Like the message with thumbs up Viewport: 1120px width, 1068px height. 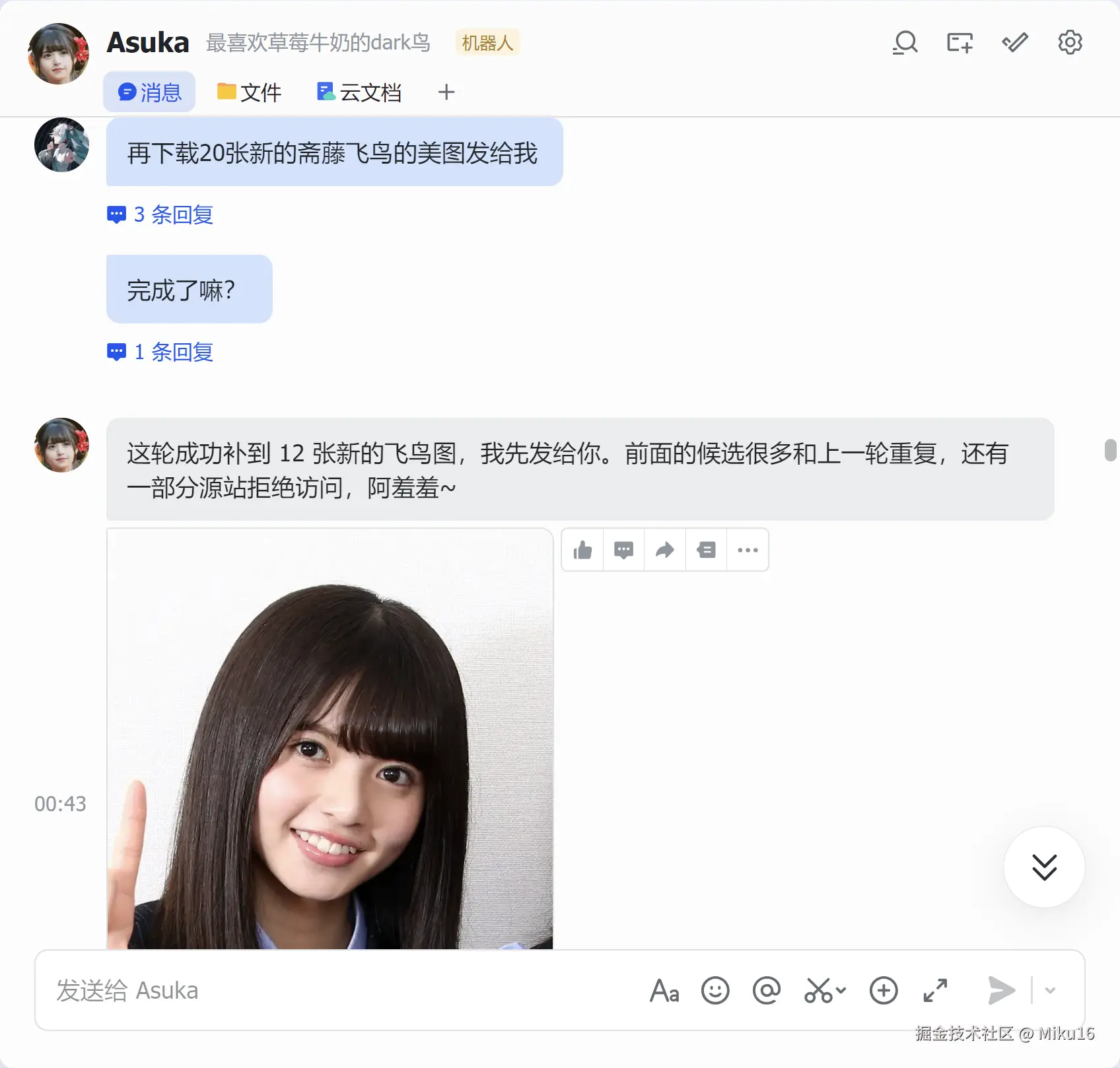(582, 550)
